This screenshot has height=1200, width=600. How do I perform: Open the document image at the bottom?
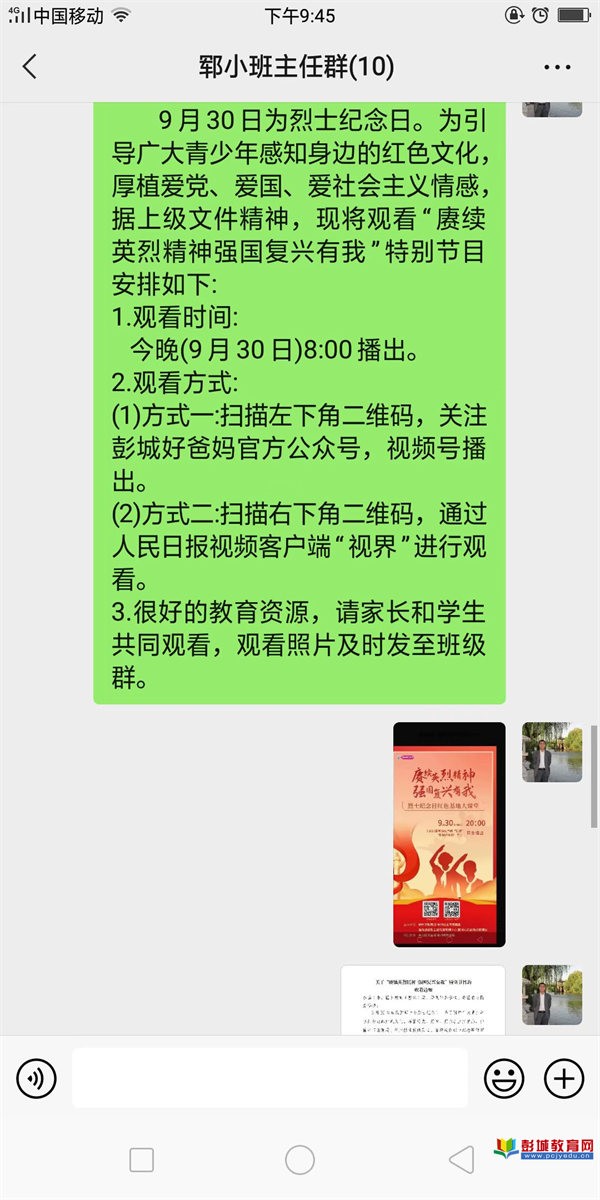423,1000
